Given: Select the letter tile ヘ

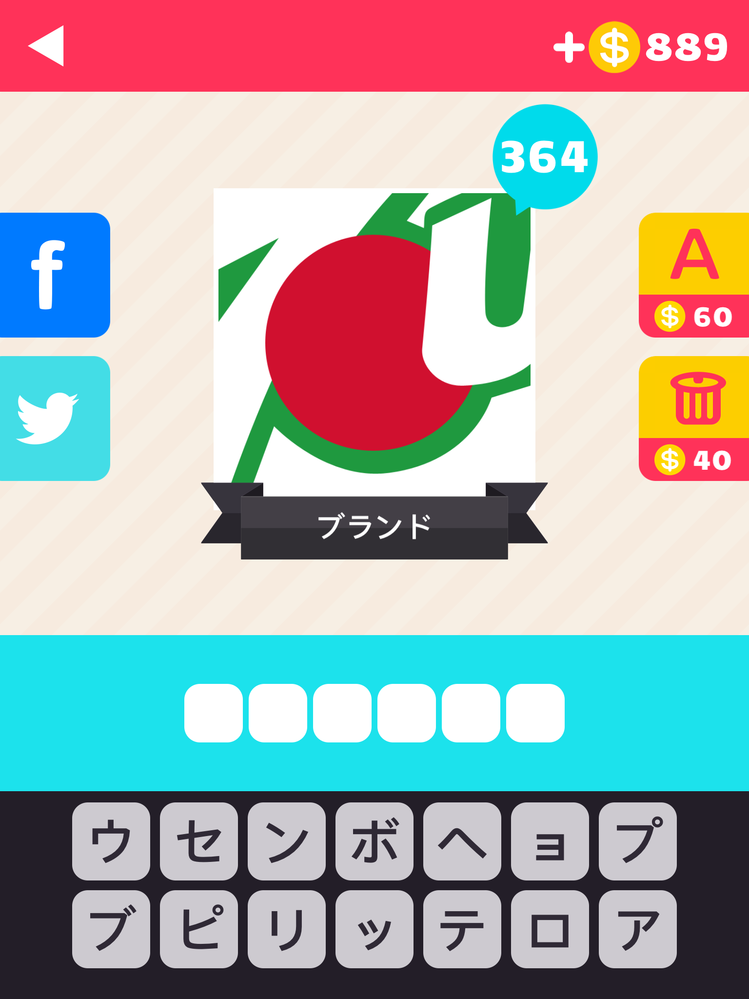Looking at the screenshot, I should [462, 841].
